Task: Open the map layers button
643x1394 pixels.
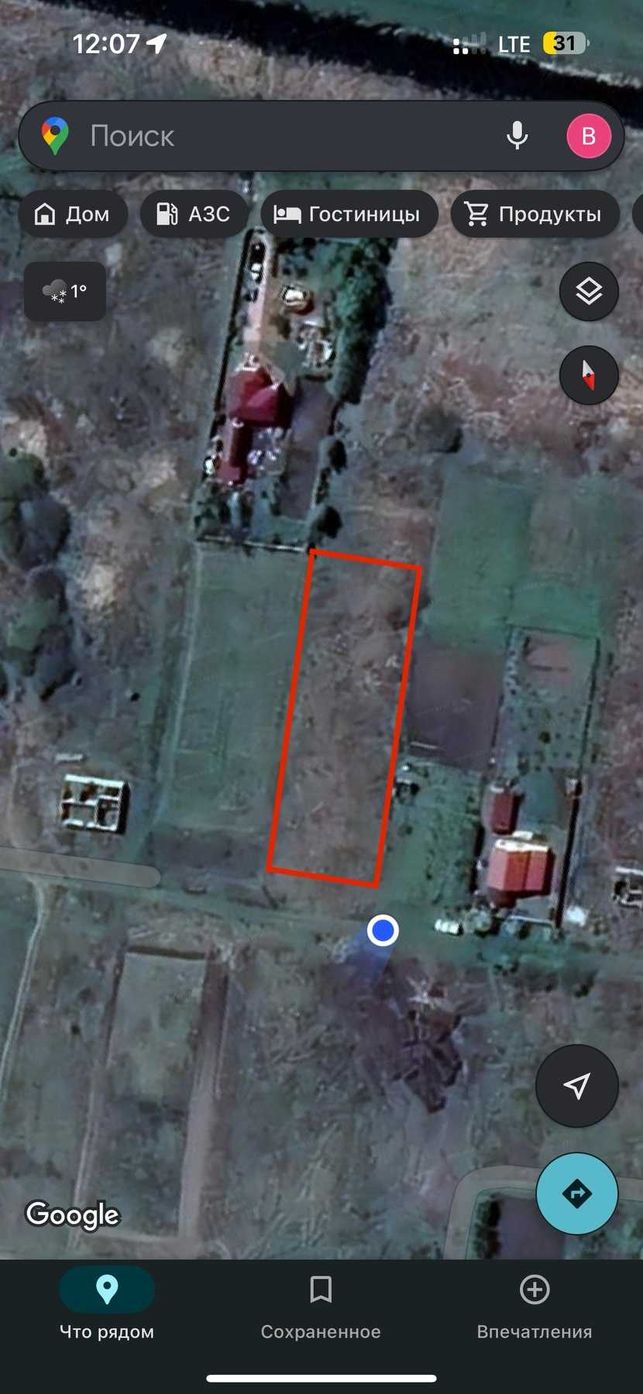Action: pos(589,291)
